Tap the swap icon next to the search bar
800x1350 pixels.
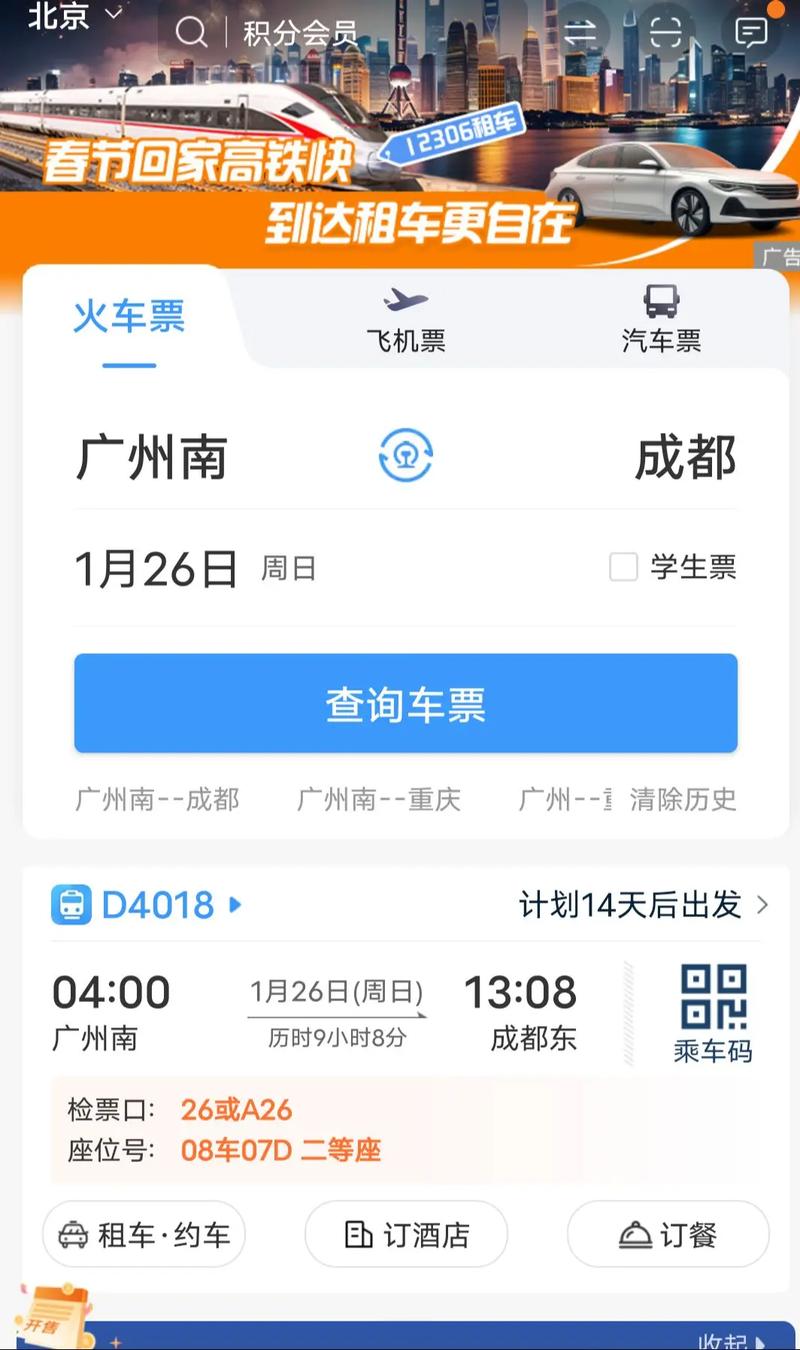582,32
